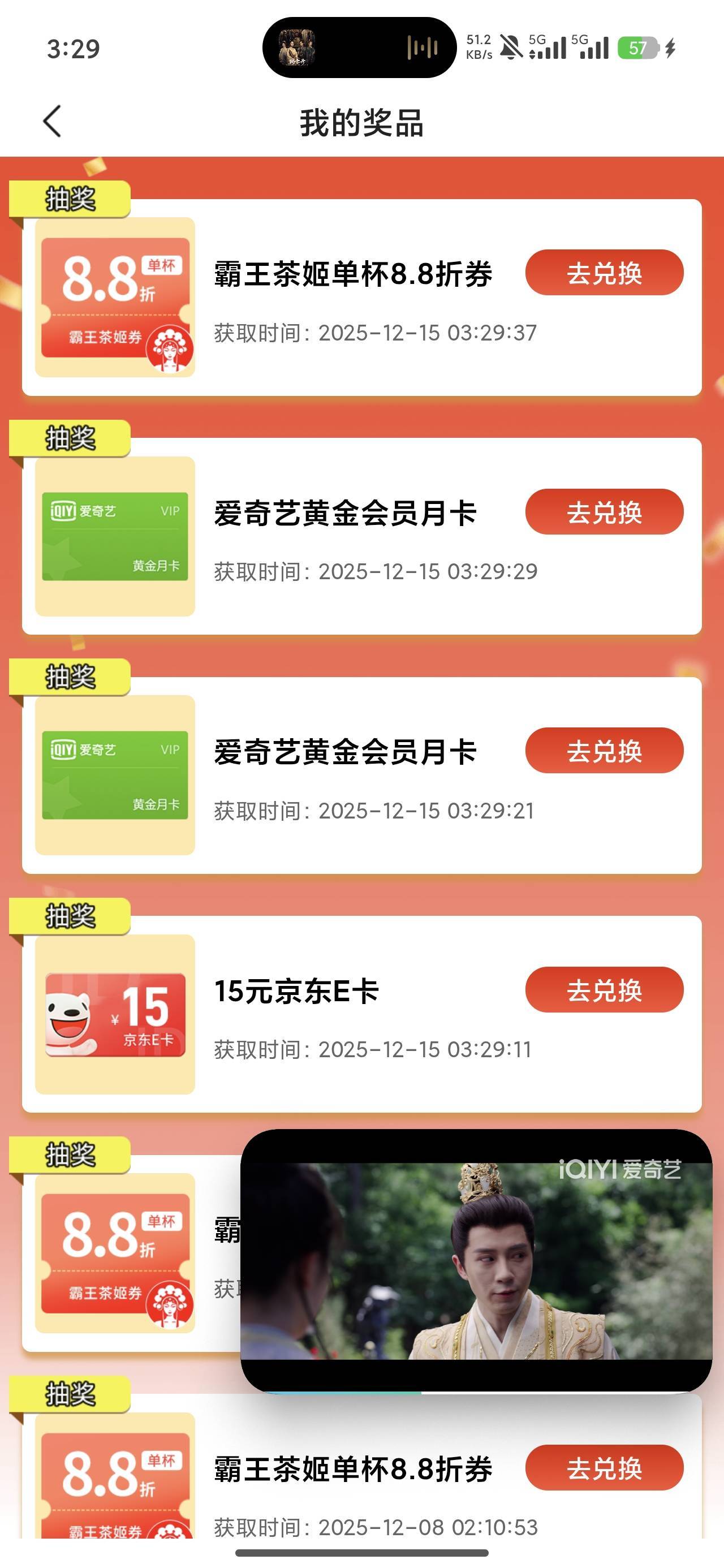724x1568 pixels.
Task: Redeem the 15元京东E卡 prize
Action: [x=604, y=990]
